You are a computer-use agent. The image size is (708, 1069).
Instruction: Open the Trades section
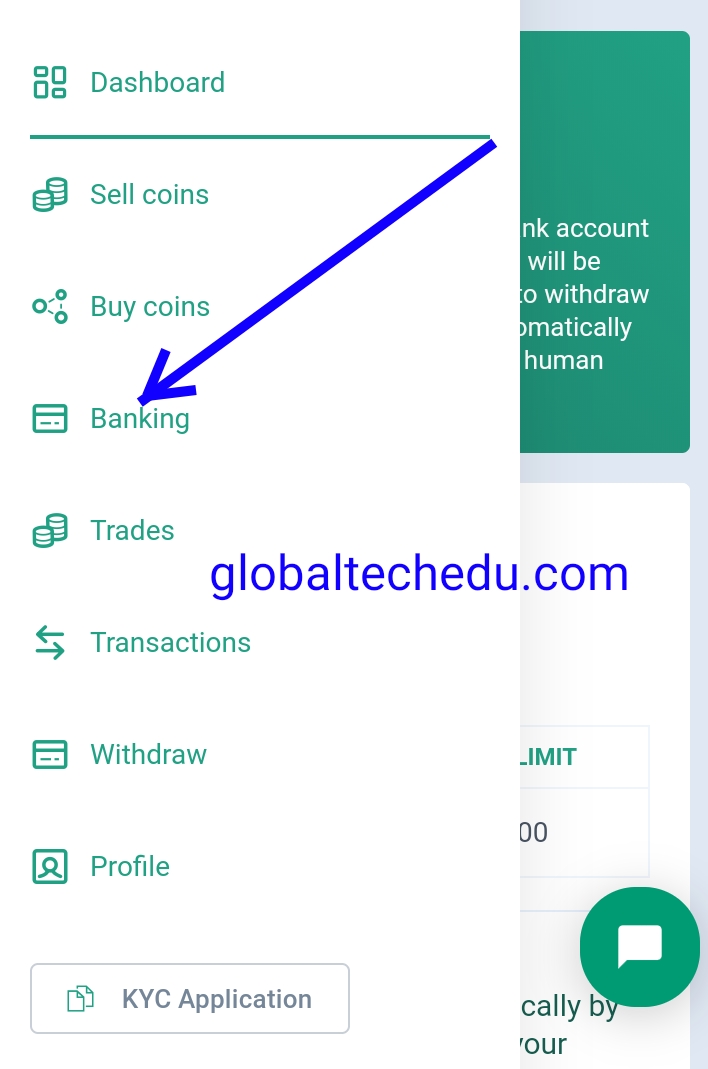132,530
